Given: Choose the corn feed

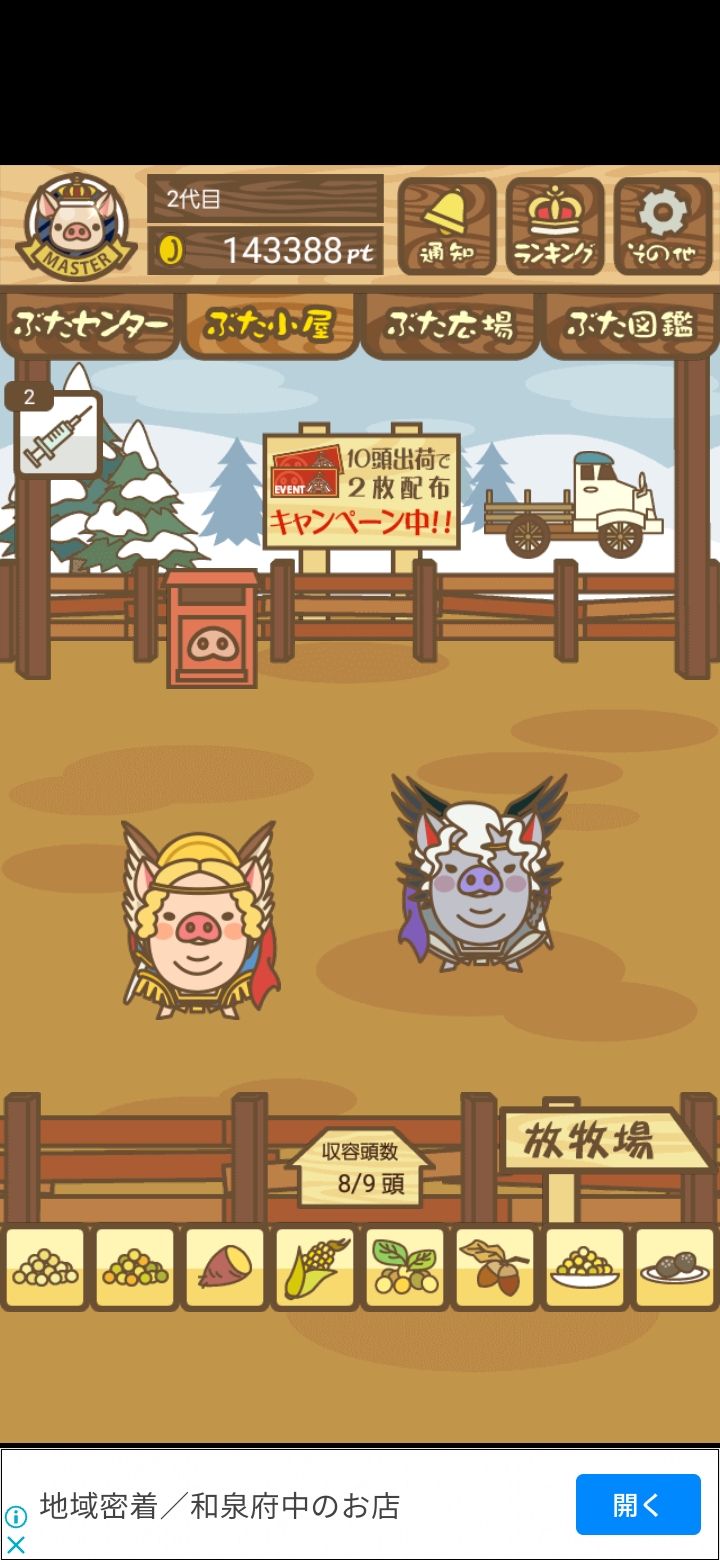Looking at the screenshot, I should (315, 1268).
